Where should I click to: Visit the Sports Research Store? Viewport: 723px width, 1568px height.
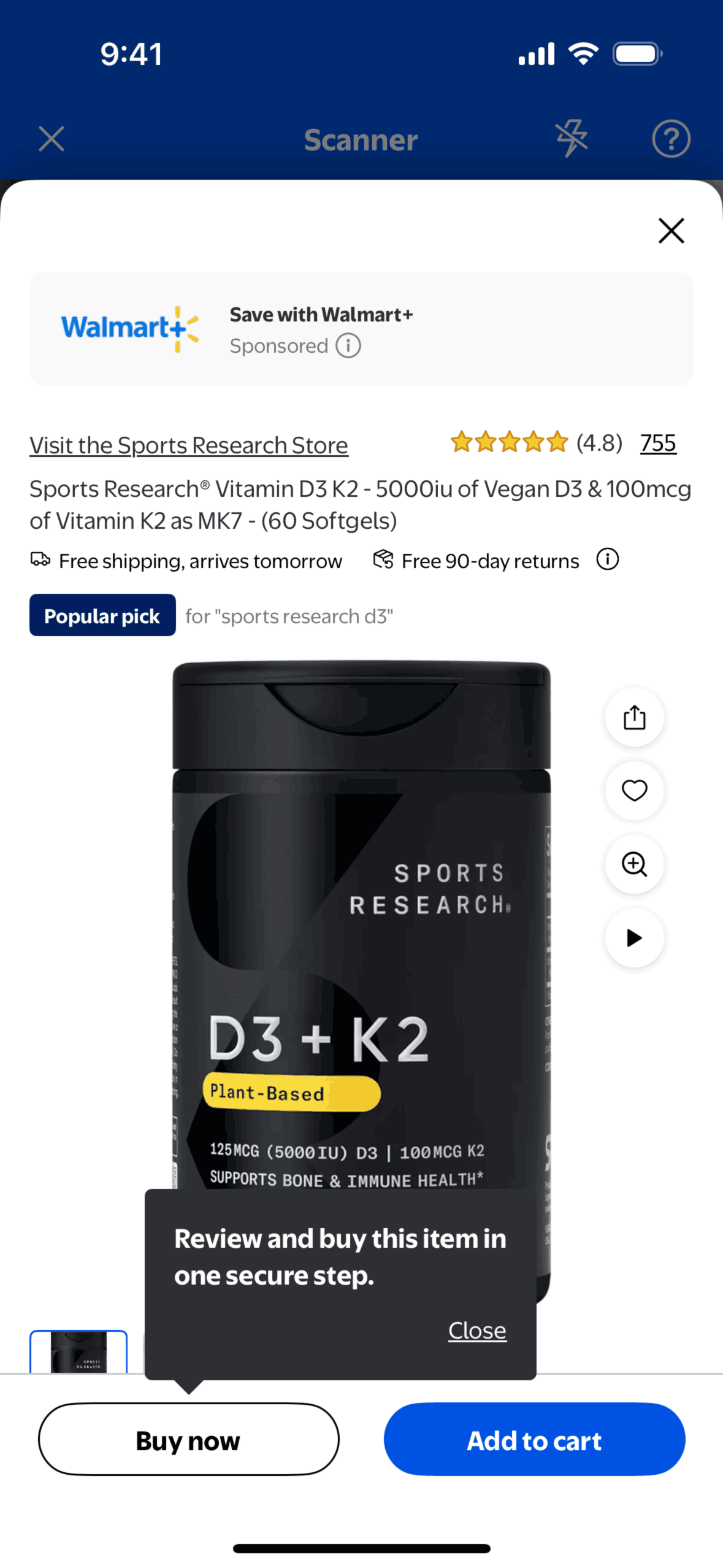click(189, 445)
